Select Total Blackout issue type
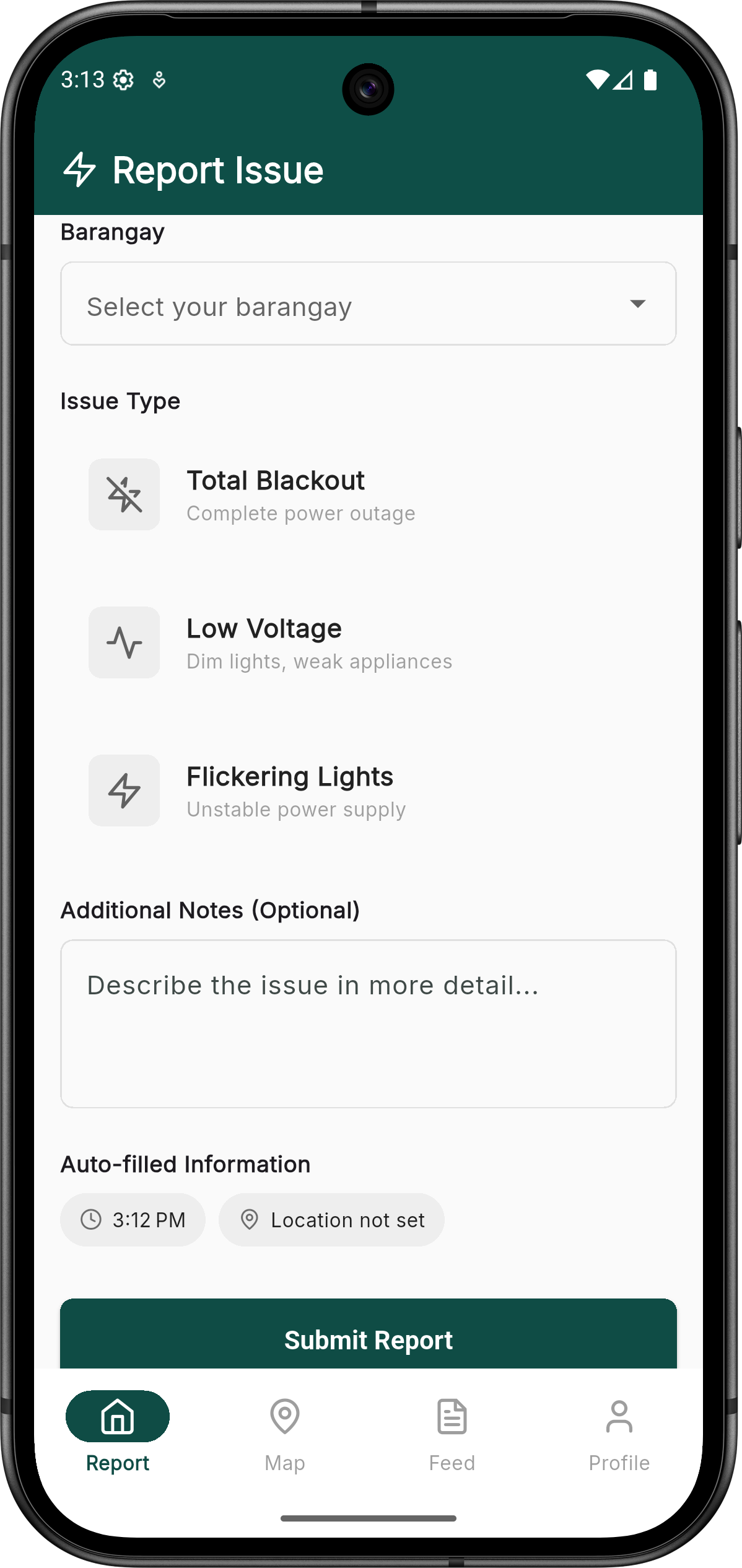Image resolution: width=742 pixels, height=1568 pixels. (368, 495)
